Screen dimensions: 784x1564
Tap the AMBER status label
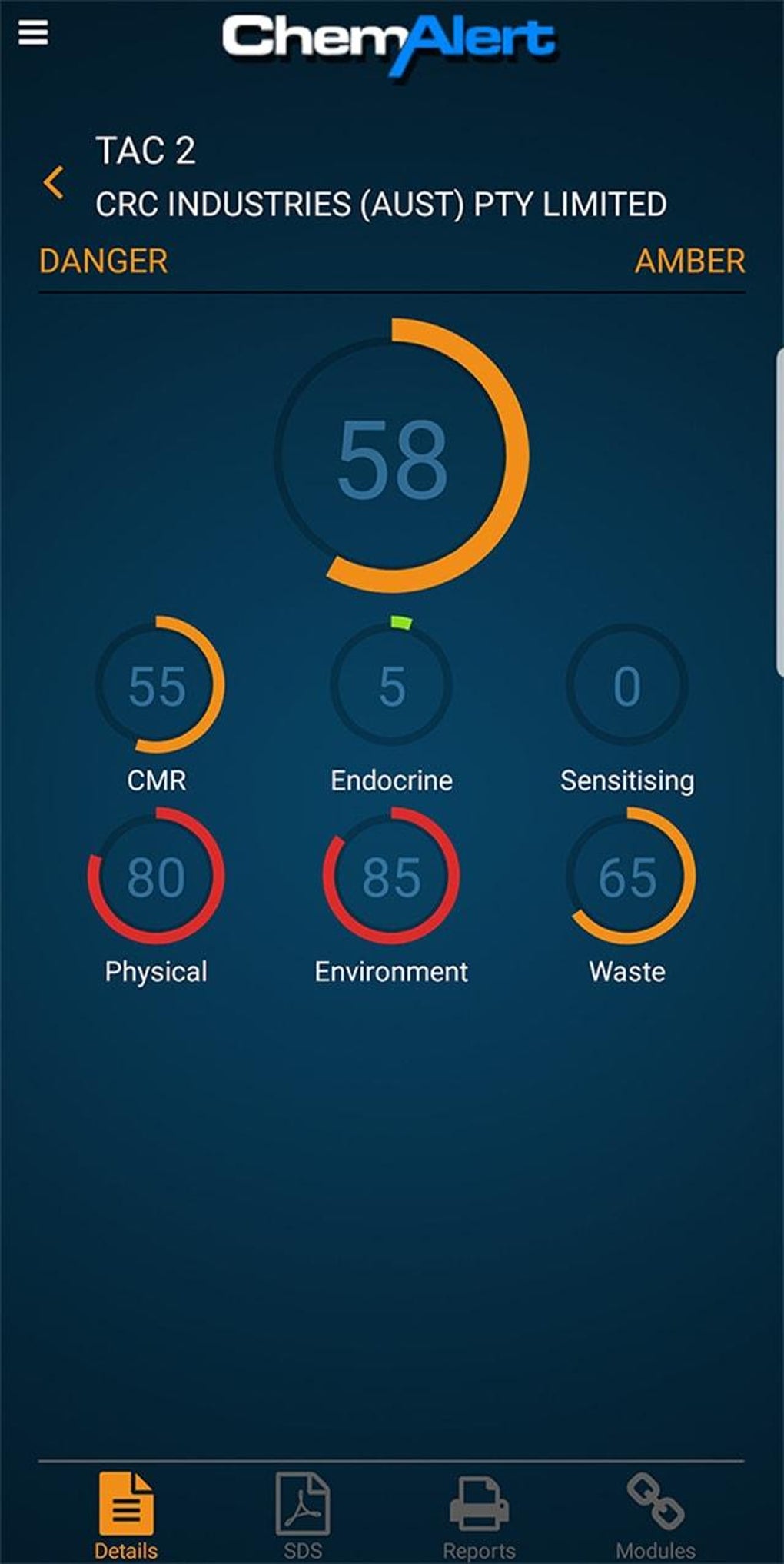tap(689, 261)
